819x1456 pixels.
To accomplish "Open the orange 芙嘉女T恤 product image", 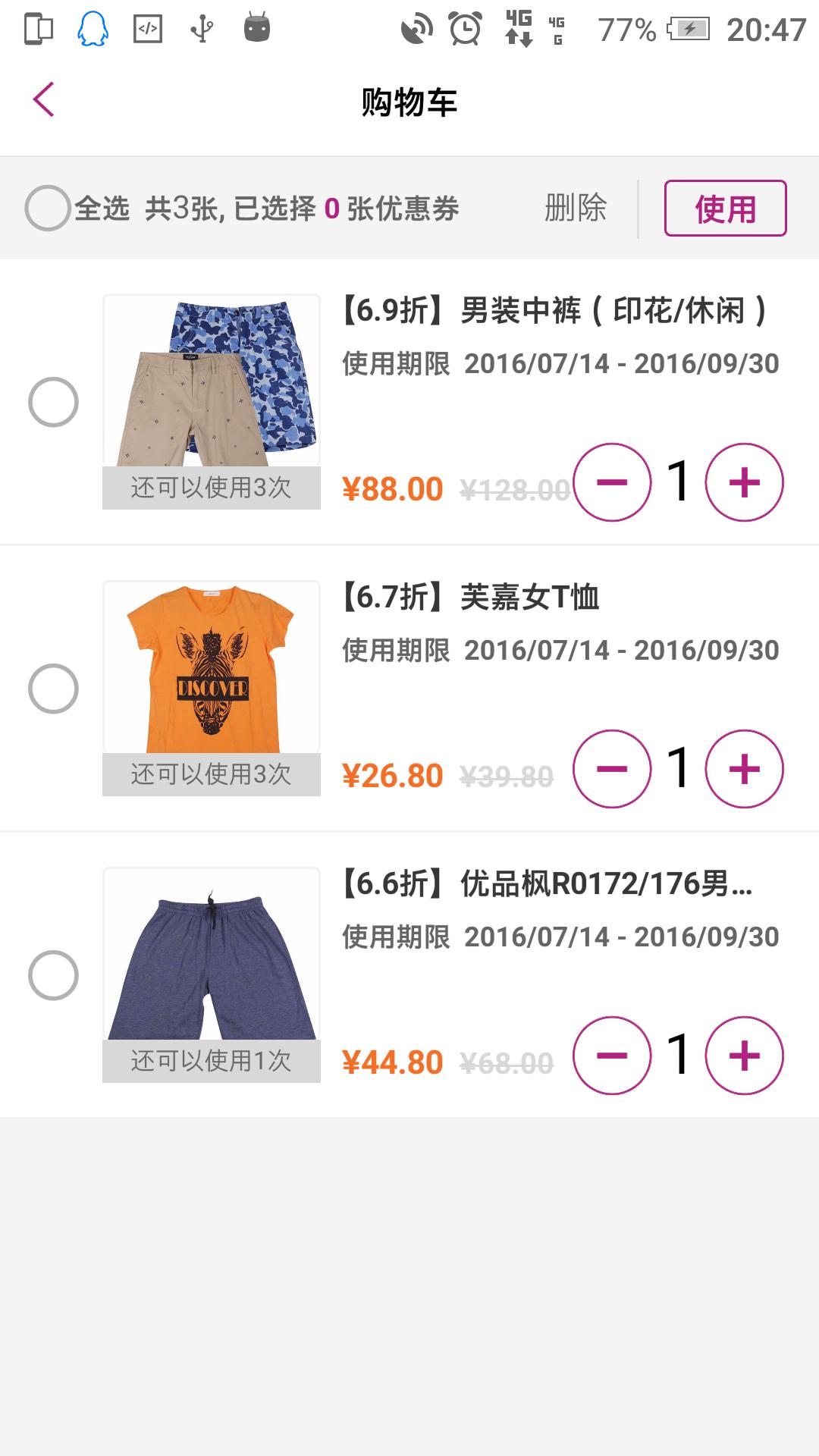I will [212, 668].
